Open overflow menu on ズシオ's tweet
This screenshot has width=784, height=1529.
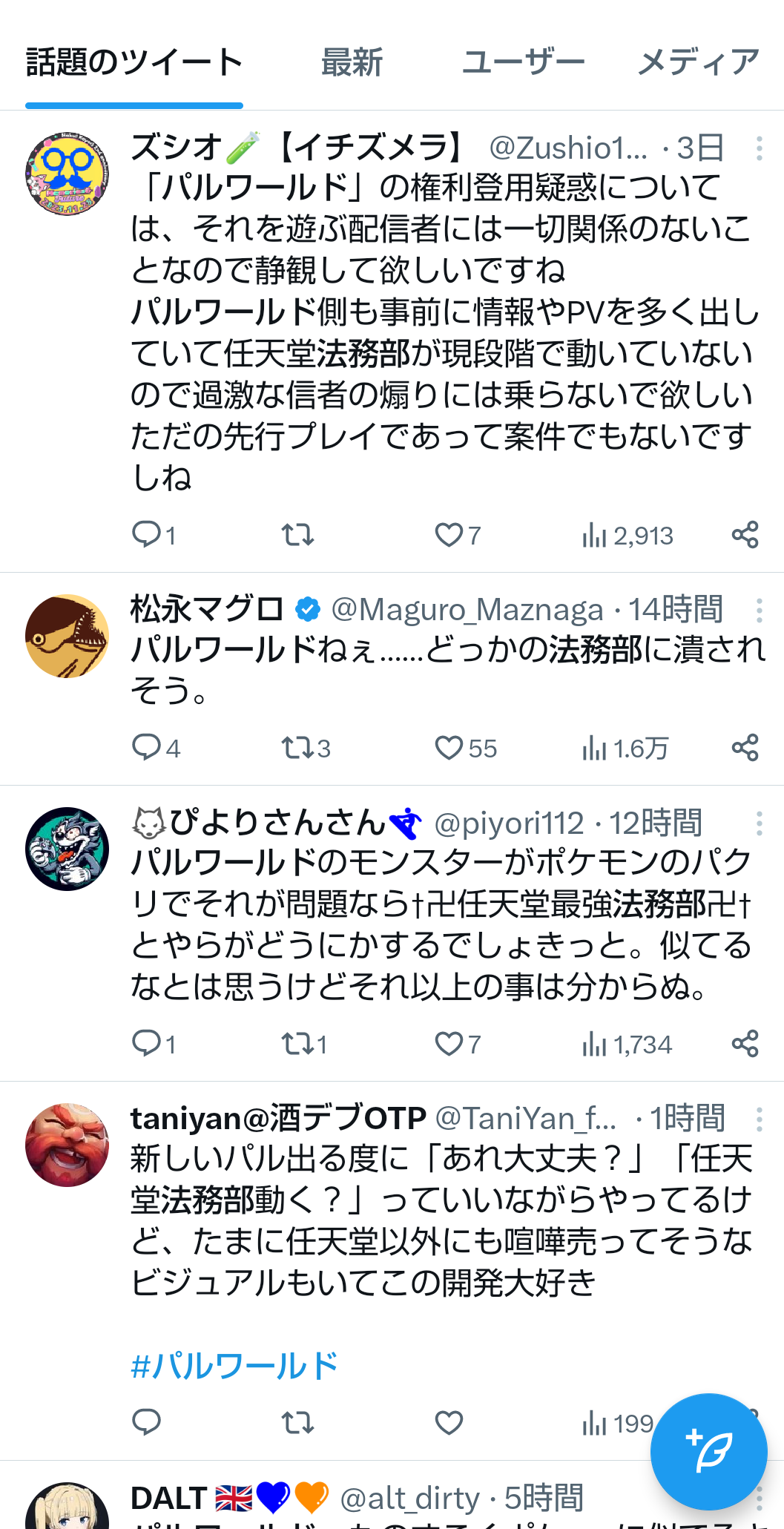(759, 148)
